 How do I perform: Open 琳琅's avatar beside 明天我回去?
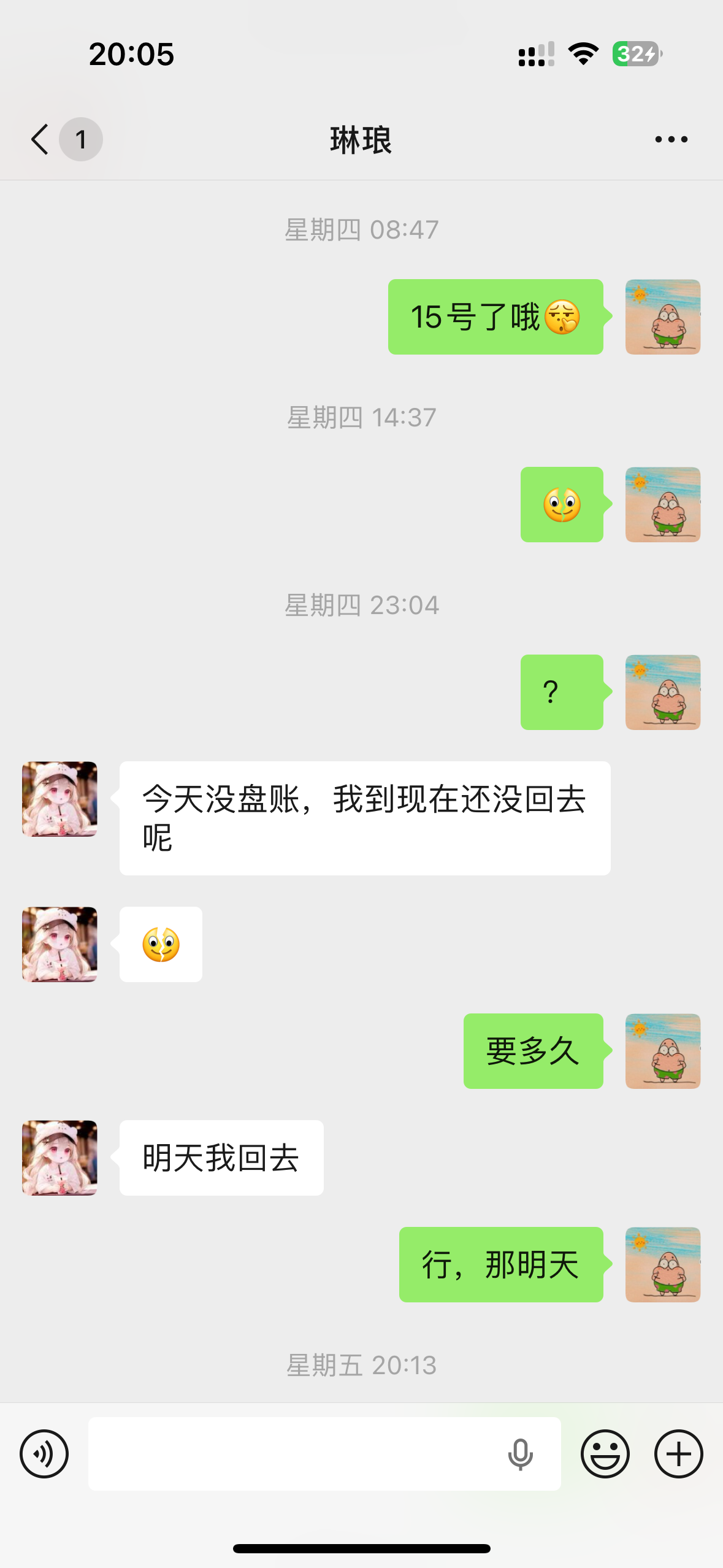(59, 1158)
